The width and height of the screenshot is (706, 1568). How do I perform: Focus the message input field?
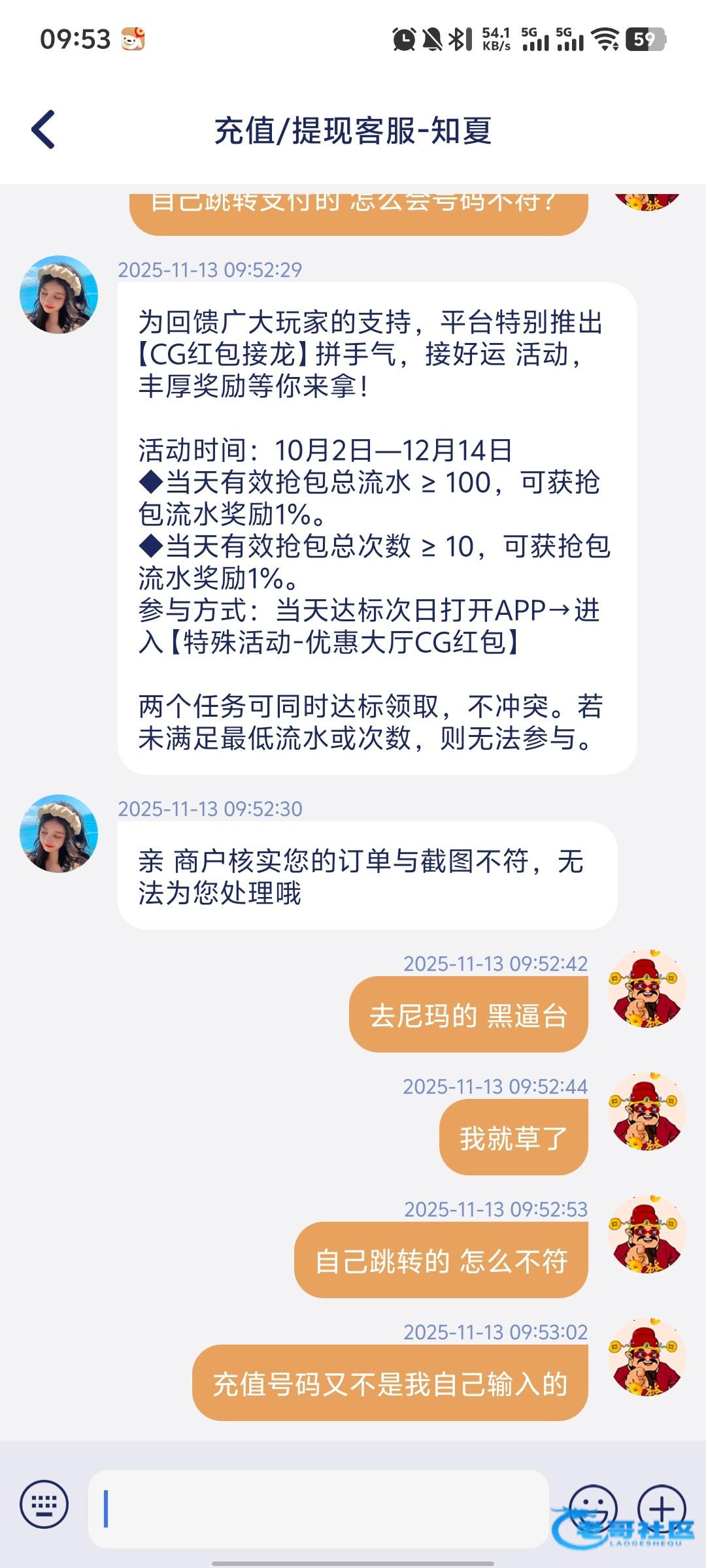click(318, 1509)
